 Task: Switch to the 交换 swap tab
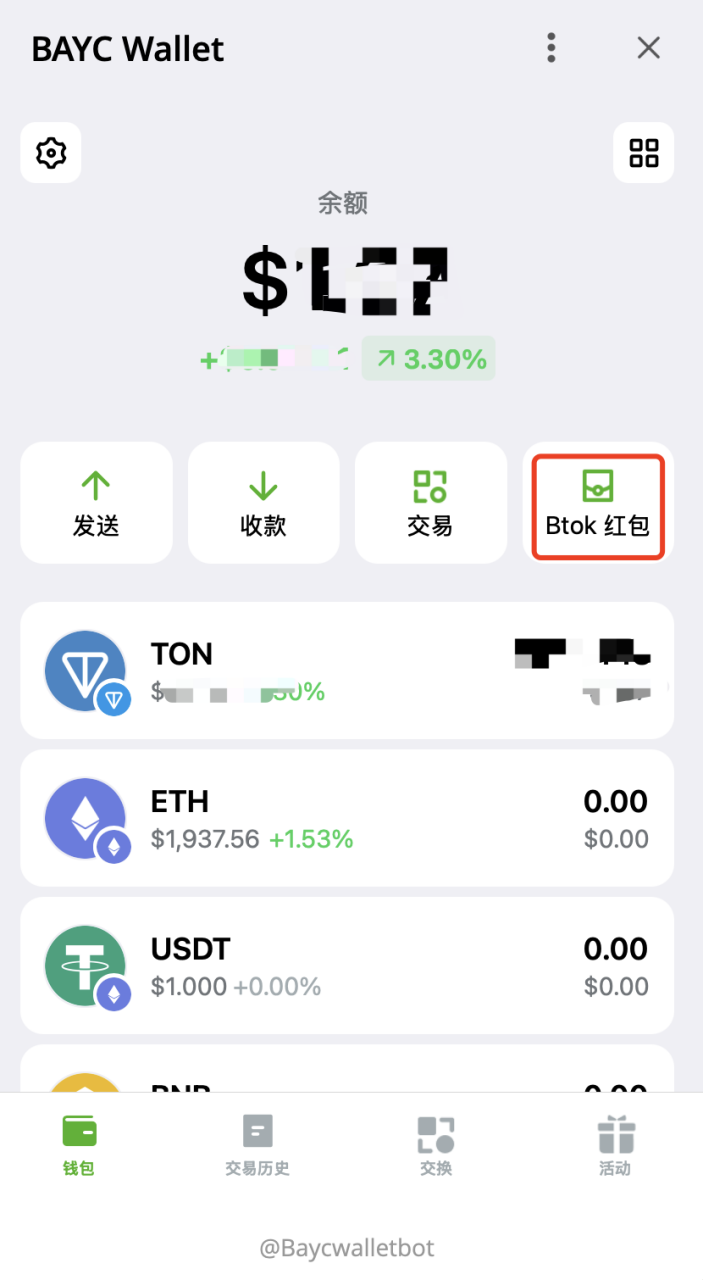tap(436, 1145)
